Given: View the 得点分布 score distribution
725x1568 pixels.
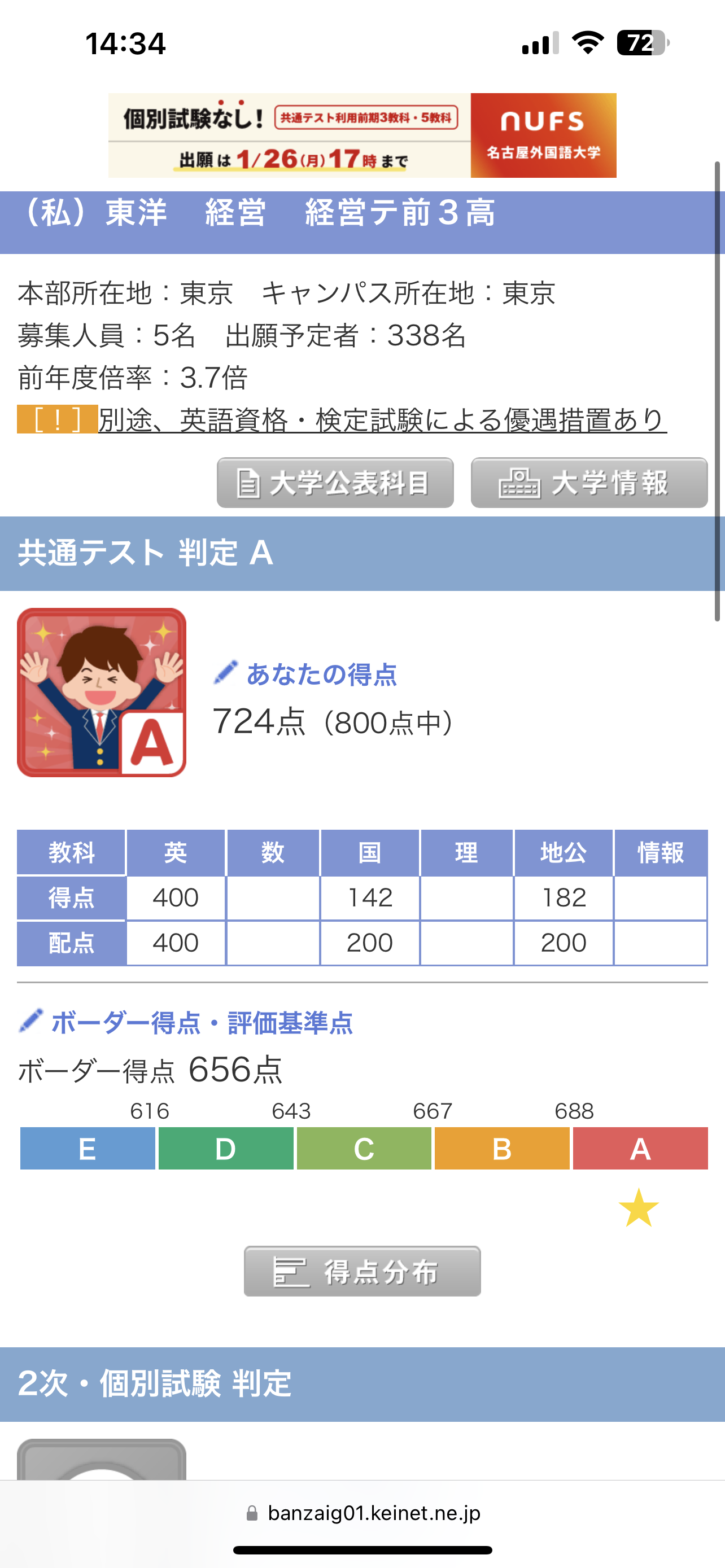Looking at the screenshot, I should tap(362, 1271).
